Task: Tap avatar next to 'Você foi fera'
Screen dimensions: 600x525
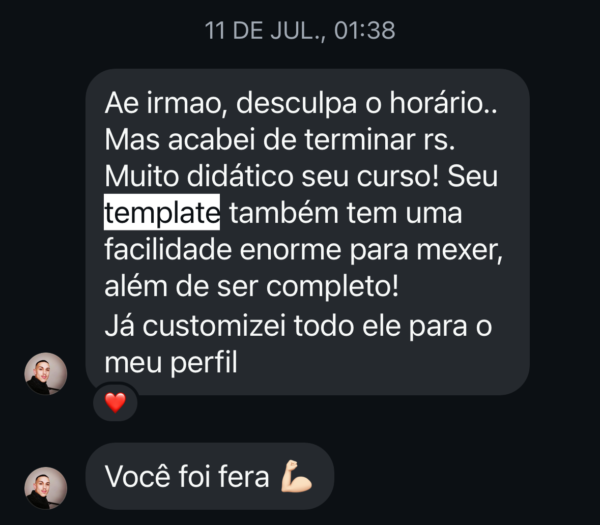Action: click(45, 487)
